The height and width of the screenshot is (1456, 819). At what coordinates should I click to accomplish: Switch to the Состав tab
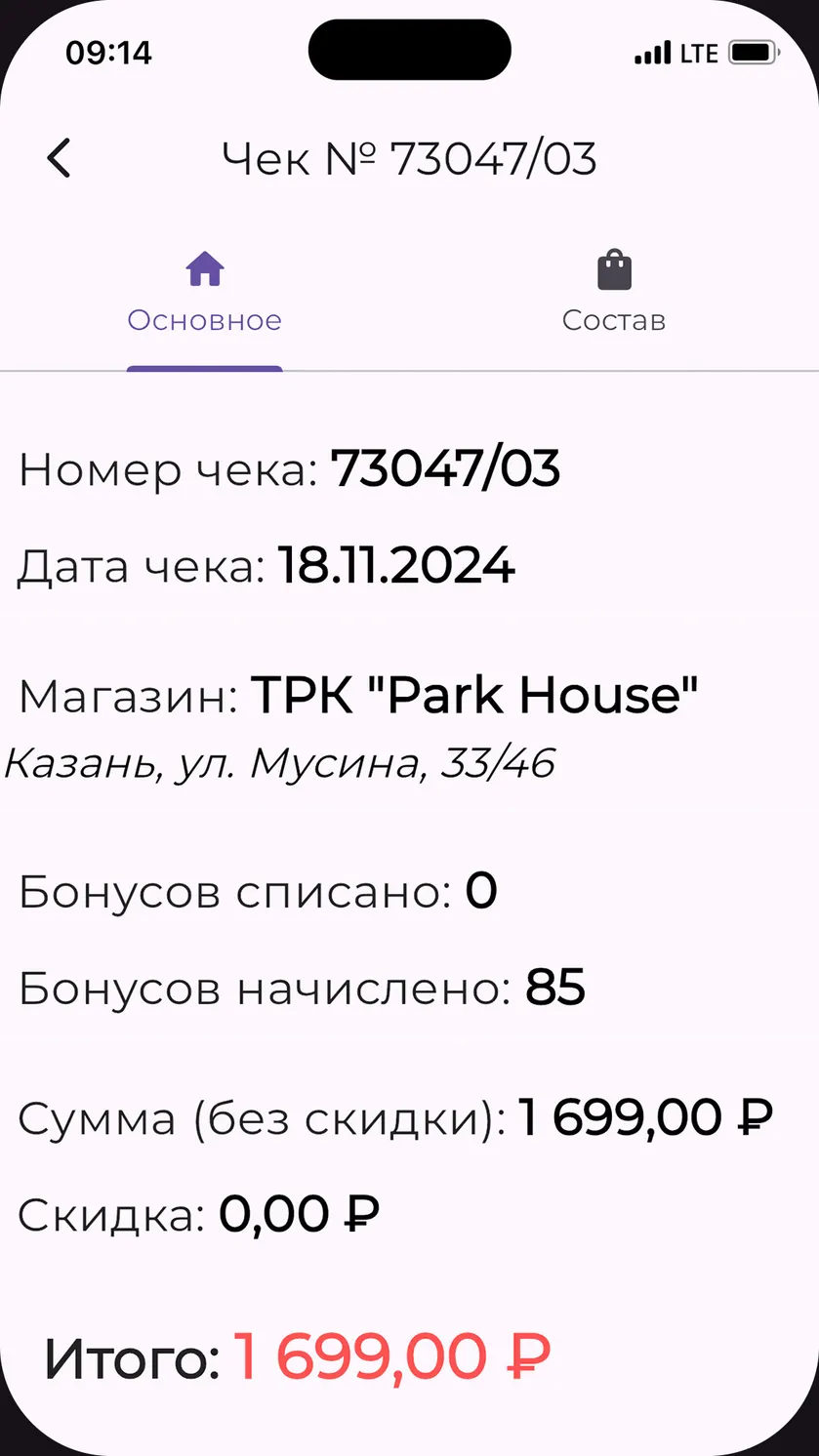coord(614,294)
